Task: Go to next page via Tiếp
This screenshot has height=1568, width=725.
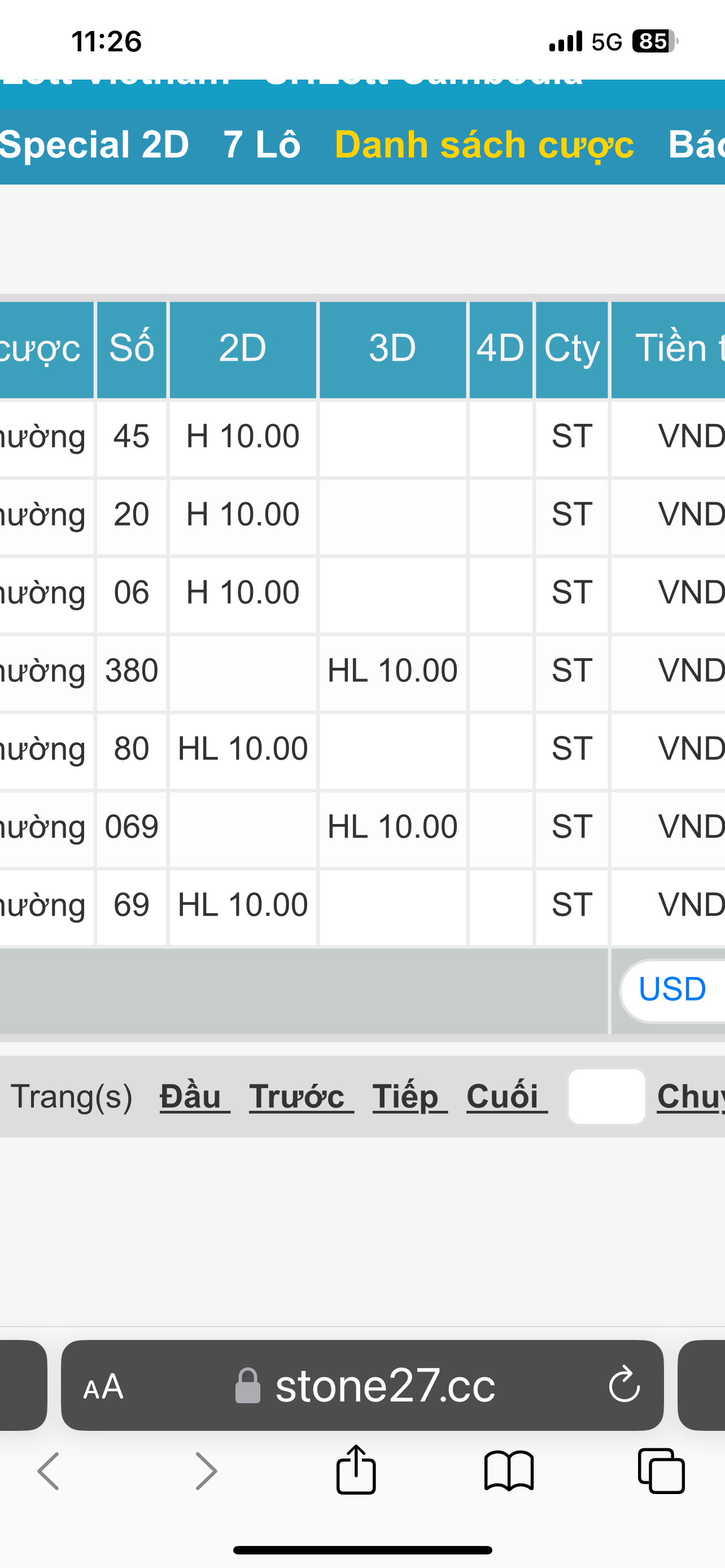Action: tap(410, 1097)
